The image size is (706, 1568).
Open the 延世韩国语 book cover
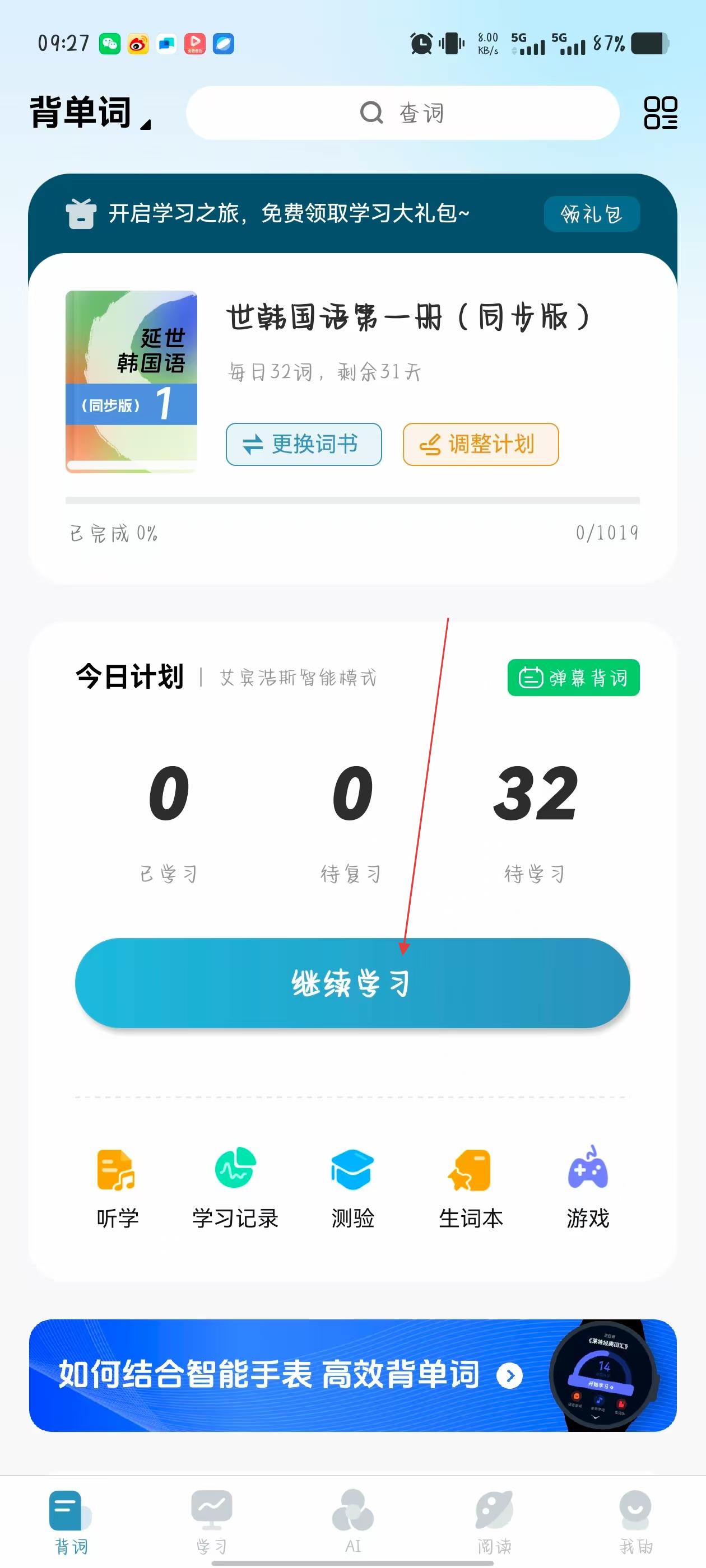[x=132, y=382]
